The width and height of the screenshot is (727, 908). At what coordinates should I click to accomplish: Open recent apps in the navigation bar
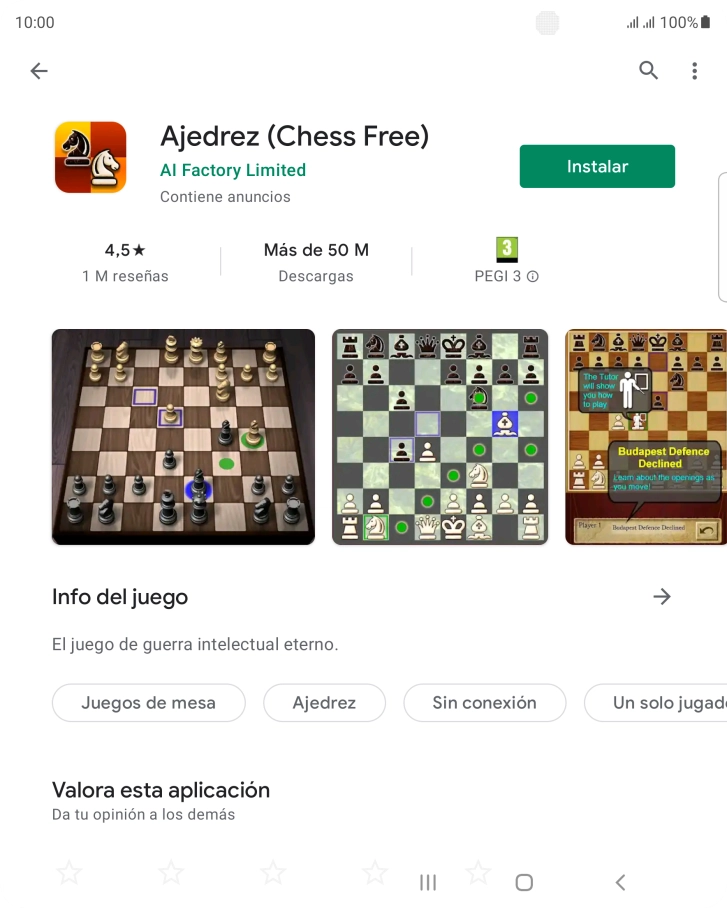click(428, 882)
